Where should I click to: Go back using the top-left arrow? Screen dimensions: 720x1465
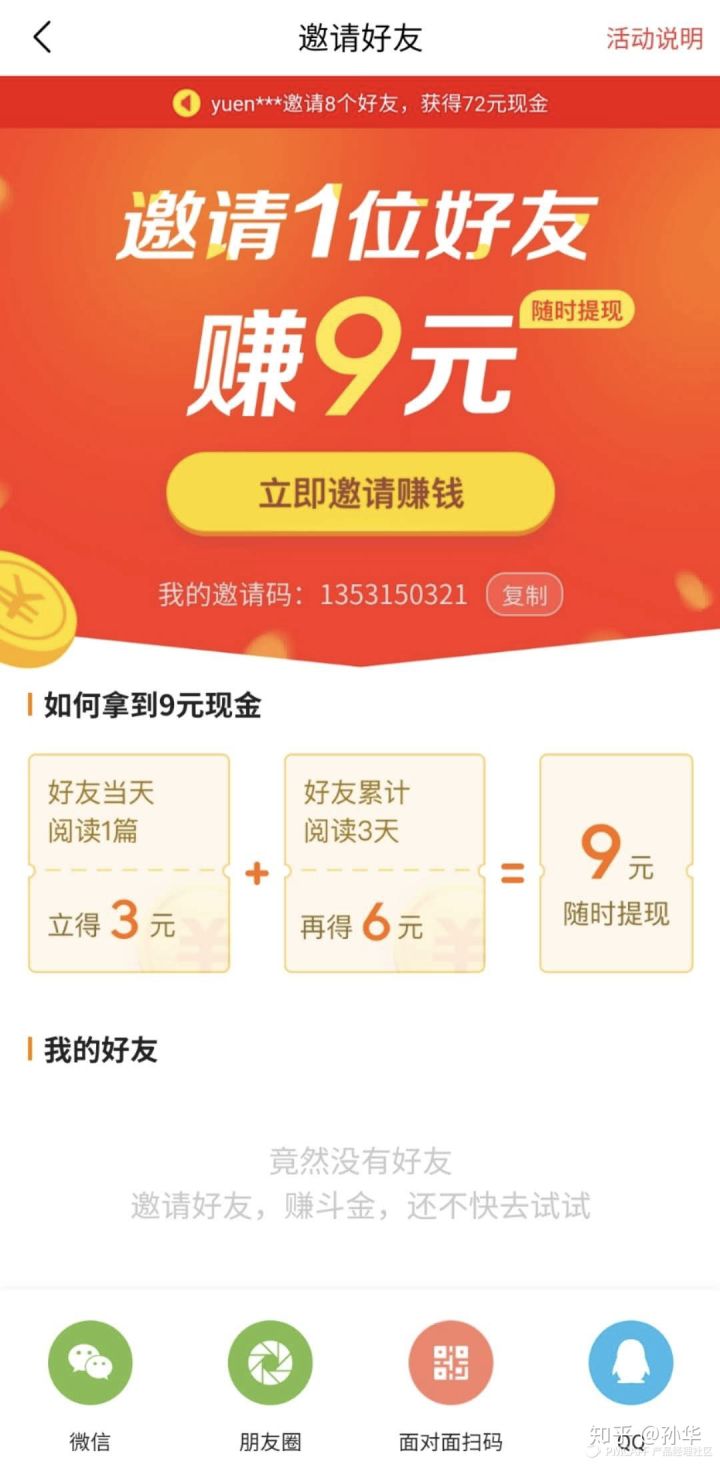(x=42, y=38)
